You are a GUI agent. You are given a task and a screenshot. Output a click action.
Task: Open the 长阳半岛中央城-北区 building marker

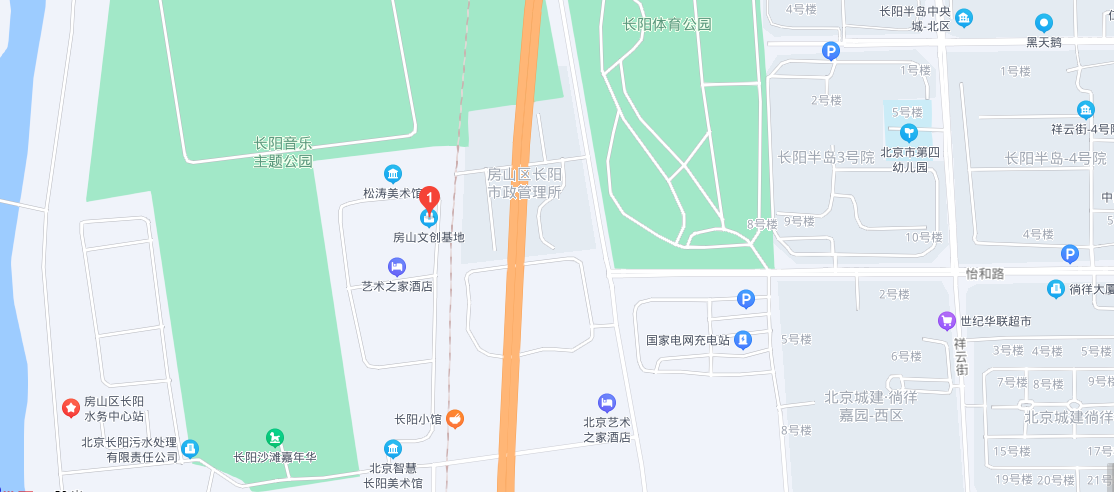[x=963, y=18]
